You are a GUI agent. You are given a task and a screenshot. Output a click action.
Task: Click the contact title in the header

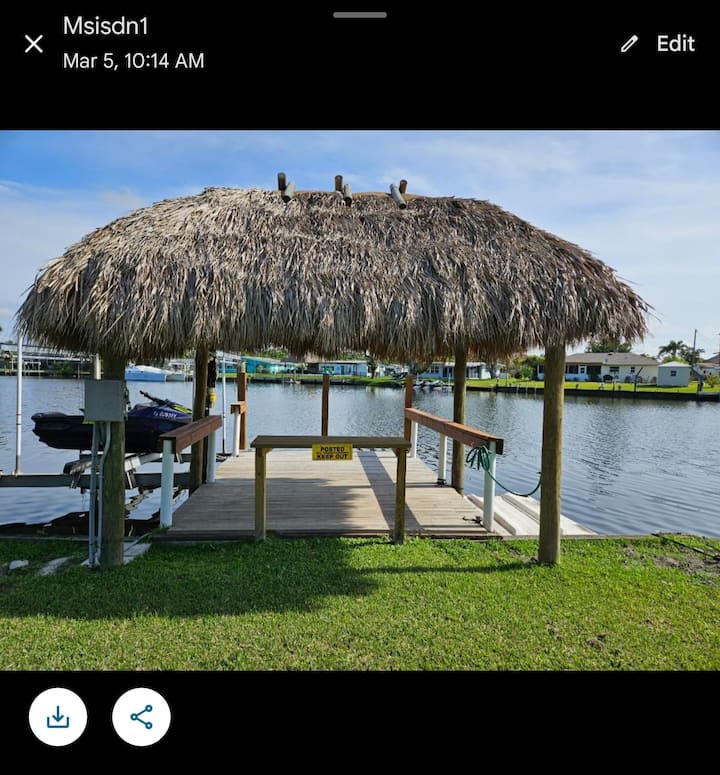(x=104, y=28)
